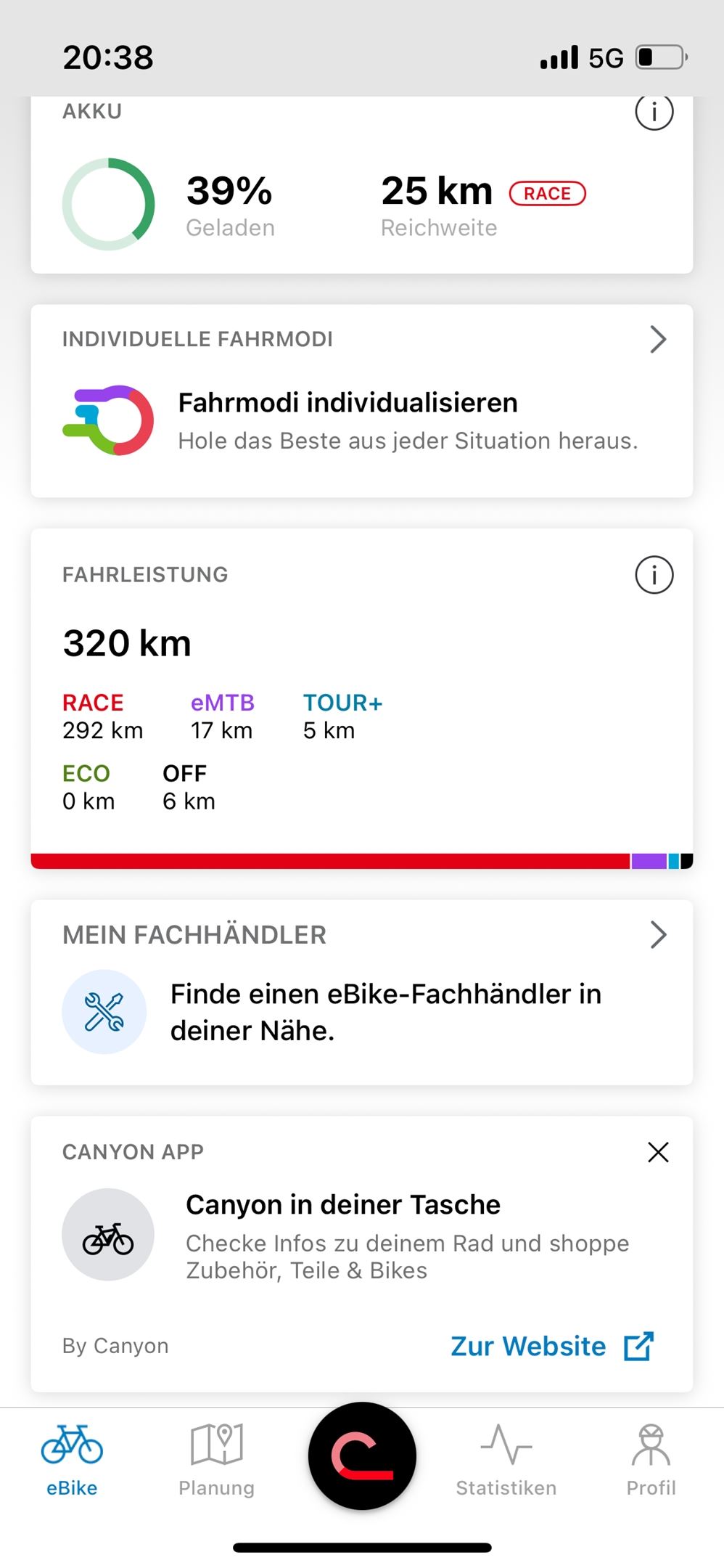Show info about Fahrleistung

654,575
